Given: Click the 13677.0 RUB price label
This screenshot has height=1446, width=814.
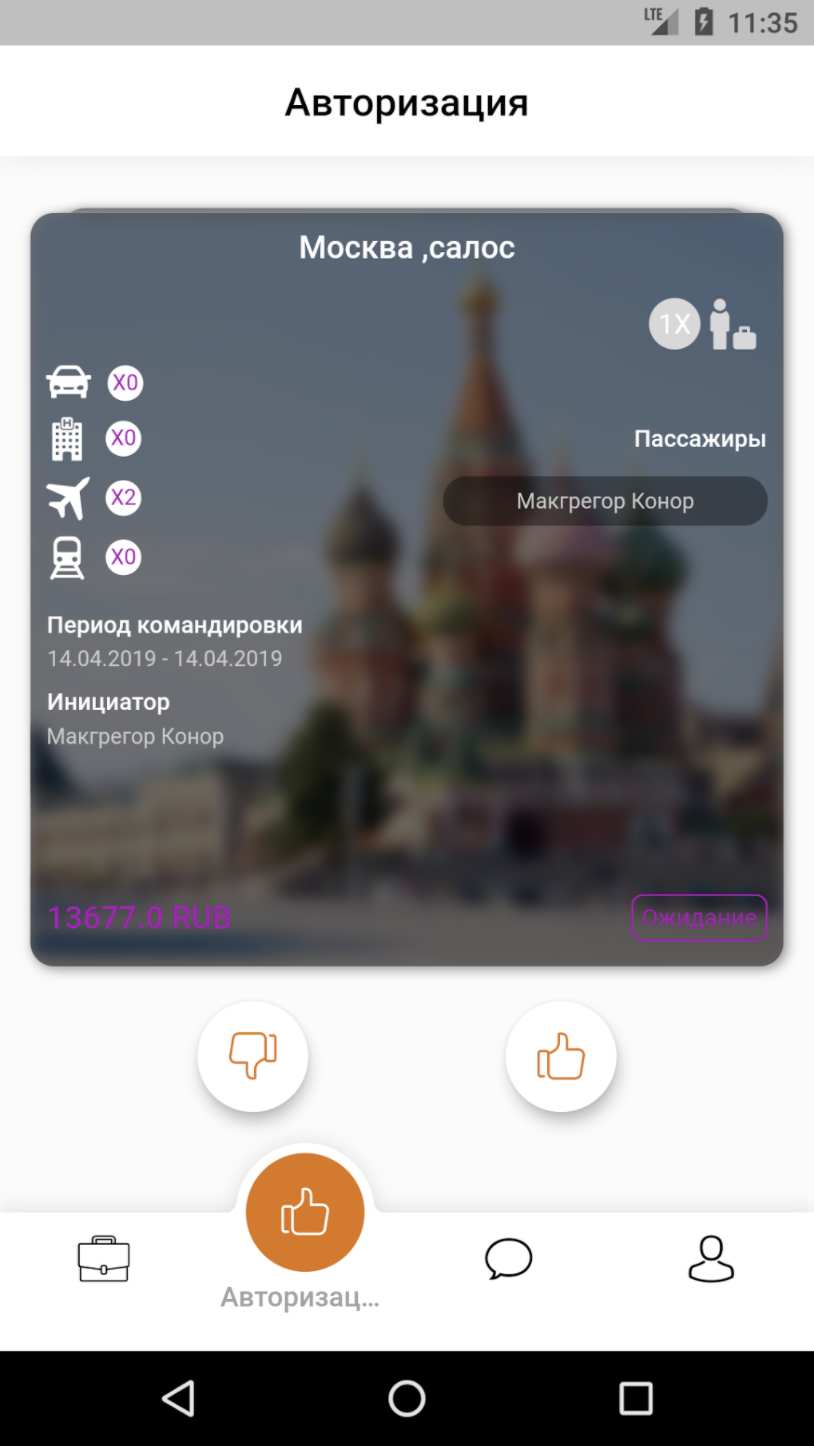Looking at the screenshot, I should (139, 917).
